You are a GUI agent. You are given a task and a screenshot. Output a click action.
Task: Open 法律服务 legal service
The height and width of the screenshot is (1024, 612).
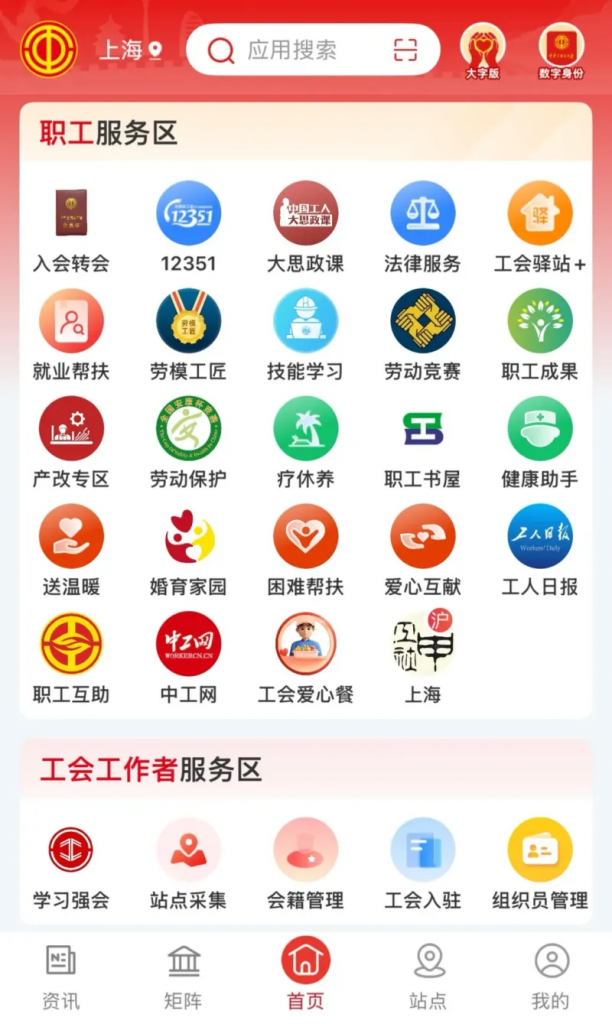pyautogui.click(x=422, y=228)
